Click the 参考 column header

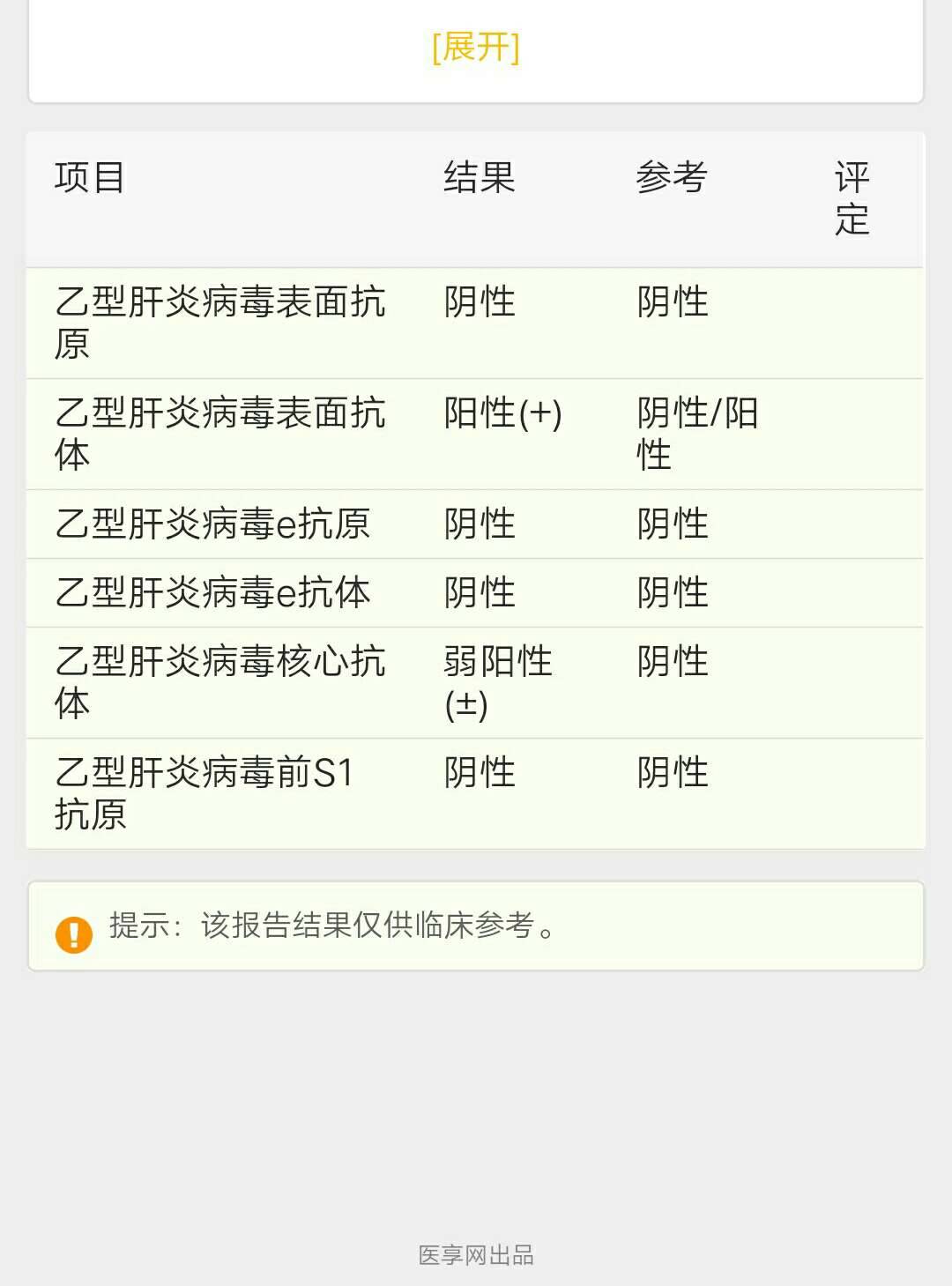672,176
